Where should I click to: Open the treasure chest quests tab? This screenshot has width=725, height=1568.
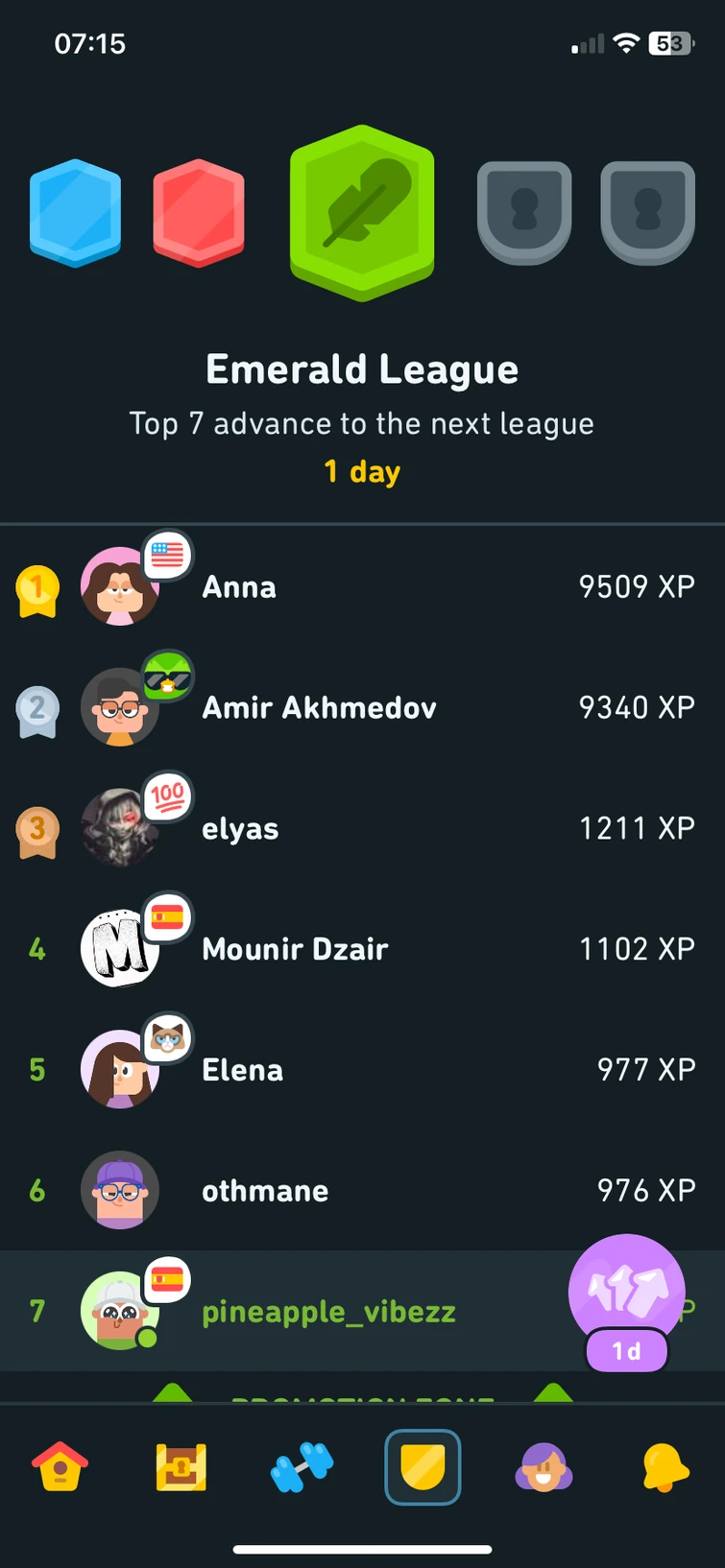(x=181, y=1467)
